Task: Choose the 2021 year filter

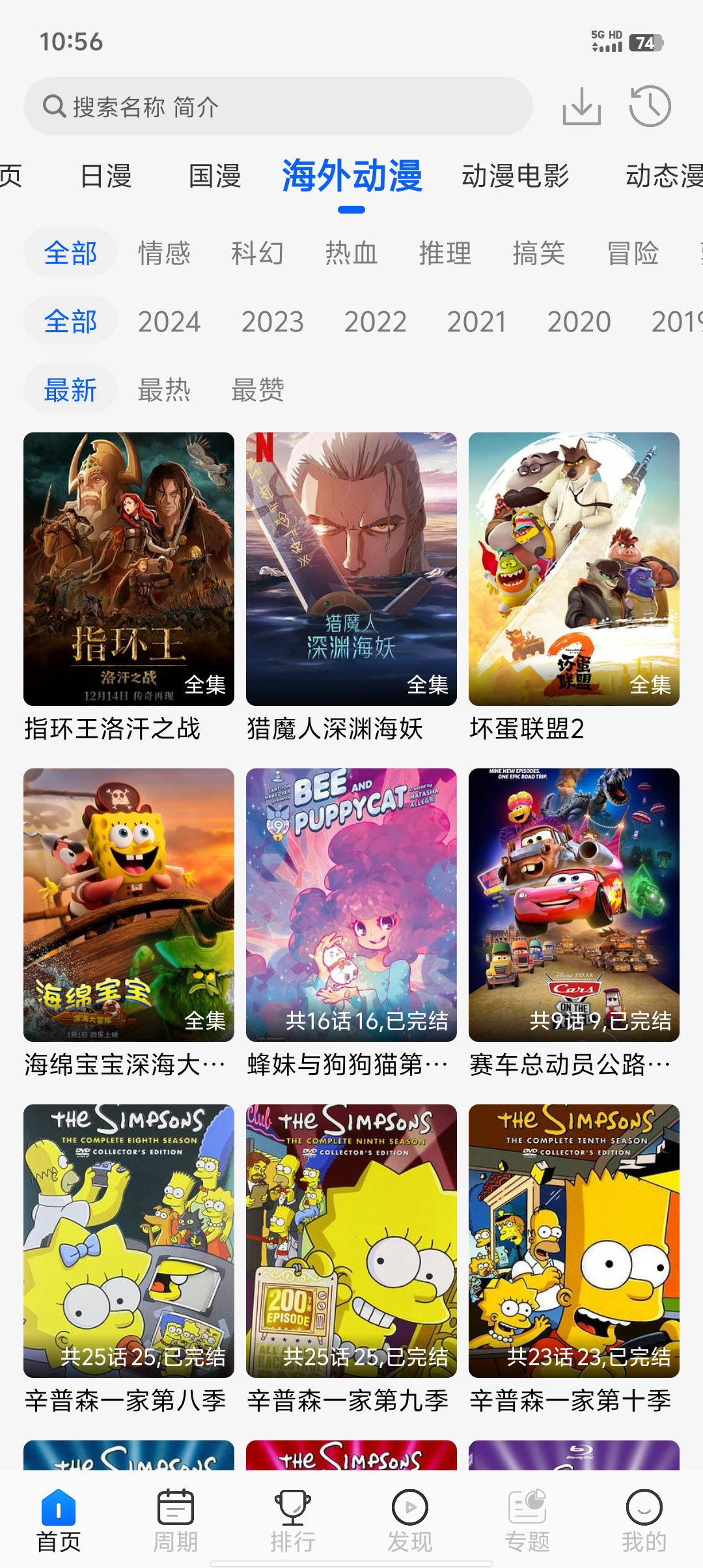Action: [x=476, y=322]
